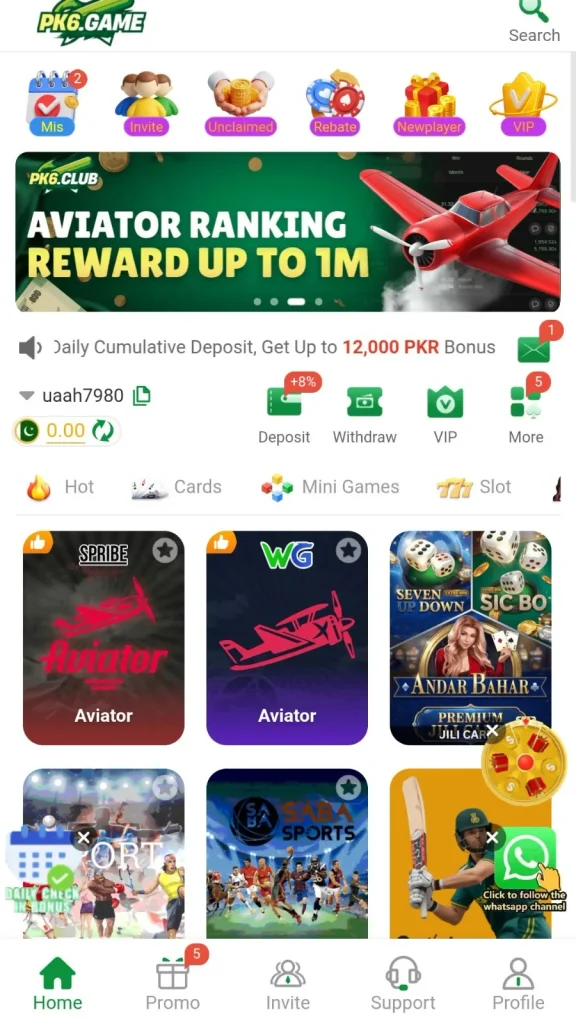Copy the username uaah7980
The width and height of the screenshot is (576, 1024).
pos(142,395)
